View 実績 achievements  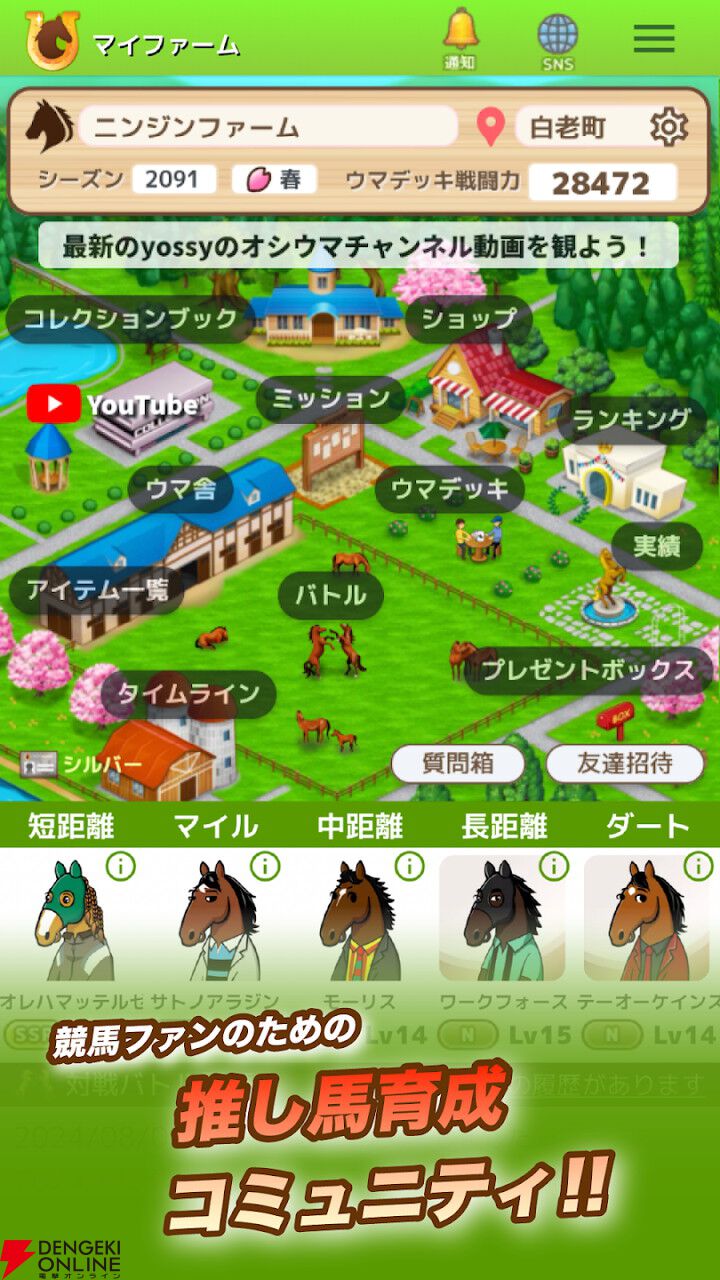click(x=657, y=546)
